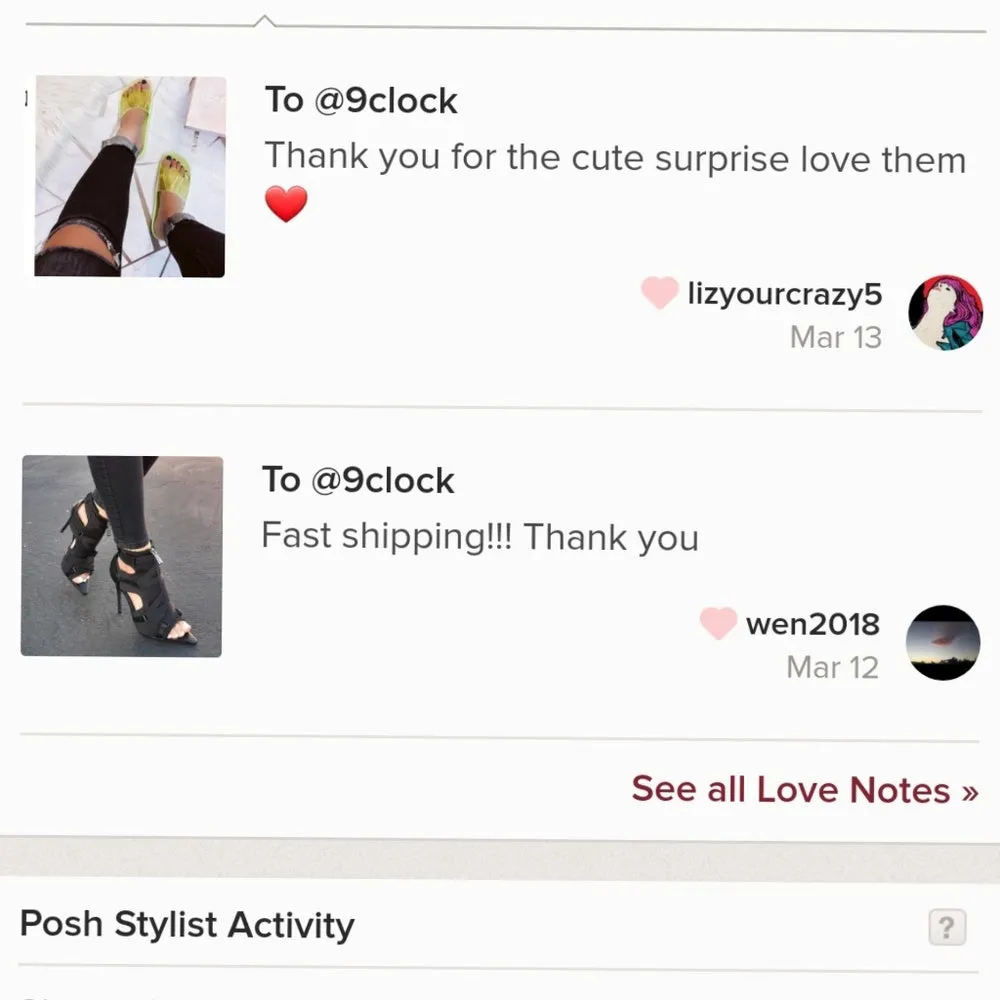The height and width of the screenshot is (1000, 1000).
Task: Open wen2018's profile avatar
Action: point(942,642)
